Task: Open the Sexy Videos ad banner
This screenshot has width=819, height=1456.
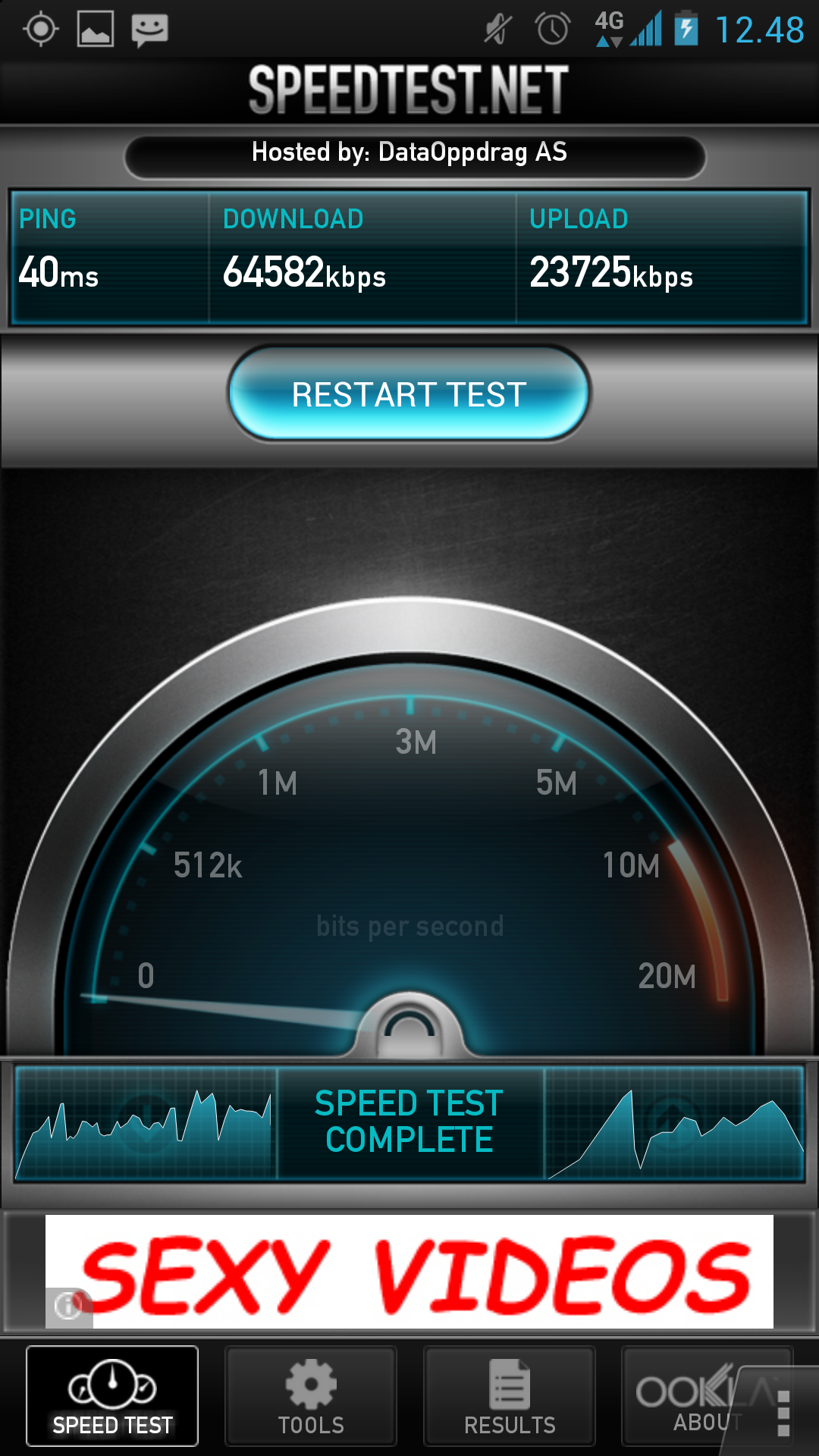Action: point(409,1271)
